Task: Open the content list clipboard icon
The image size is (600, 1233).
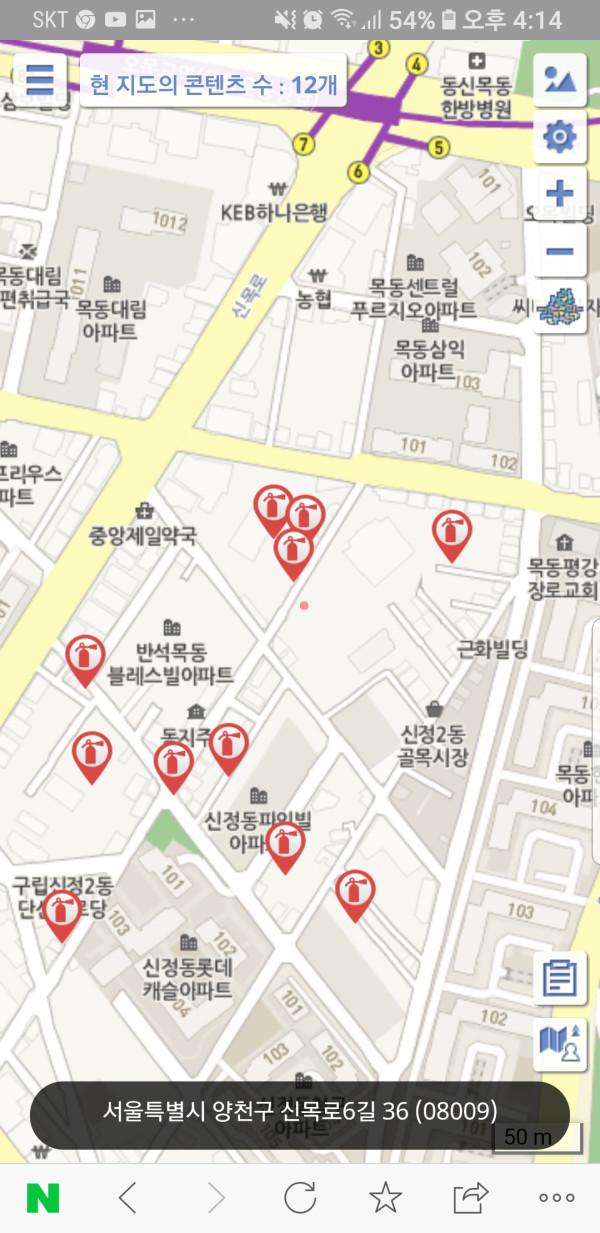Action: 560,977
